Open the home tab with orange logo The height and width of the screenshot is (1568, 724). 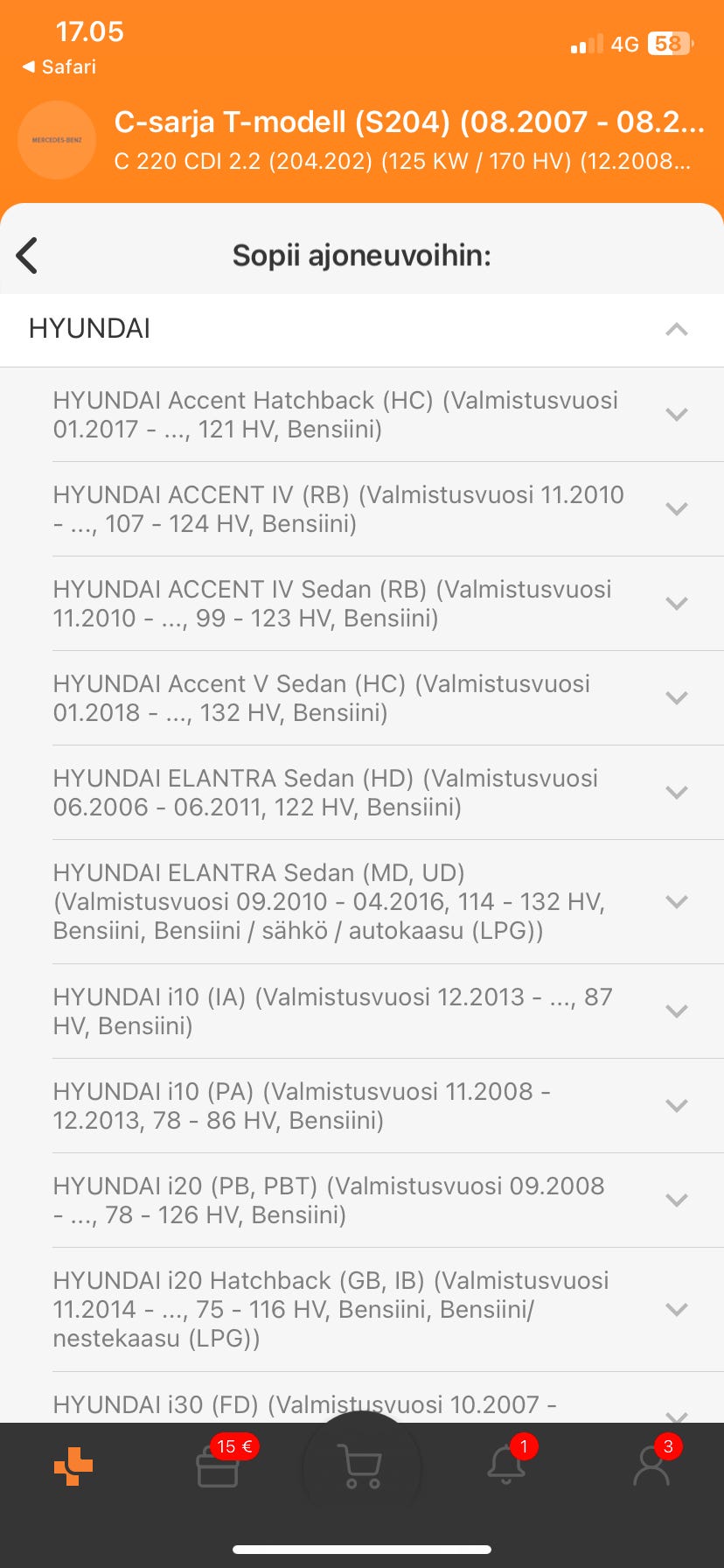73,1466
